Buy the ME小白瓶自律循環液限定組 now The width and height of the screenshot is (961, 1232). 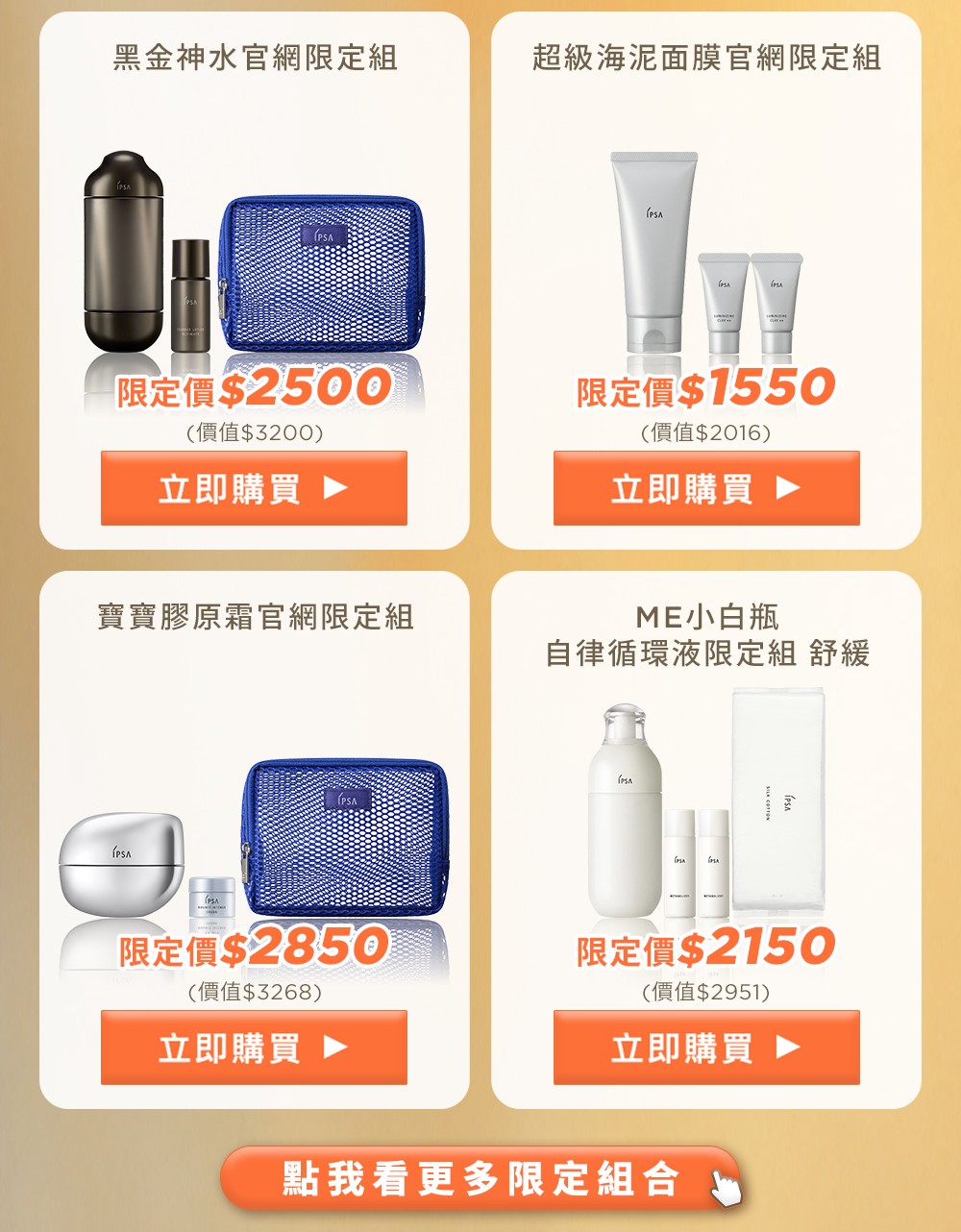706,1047
